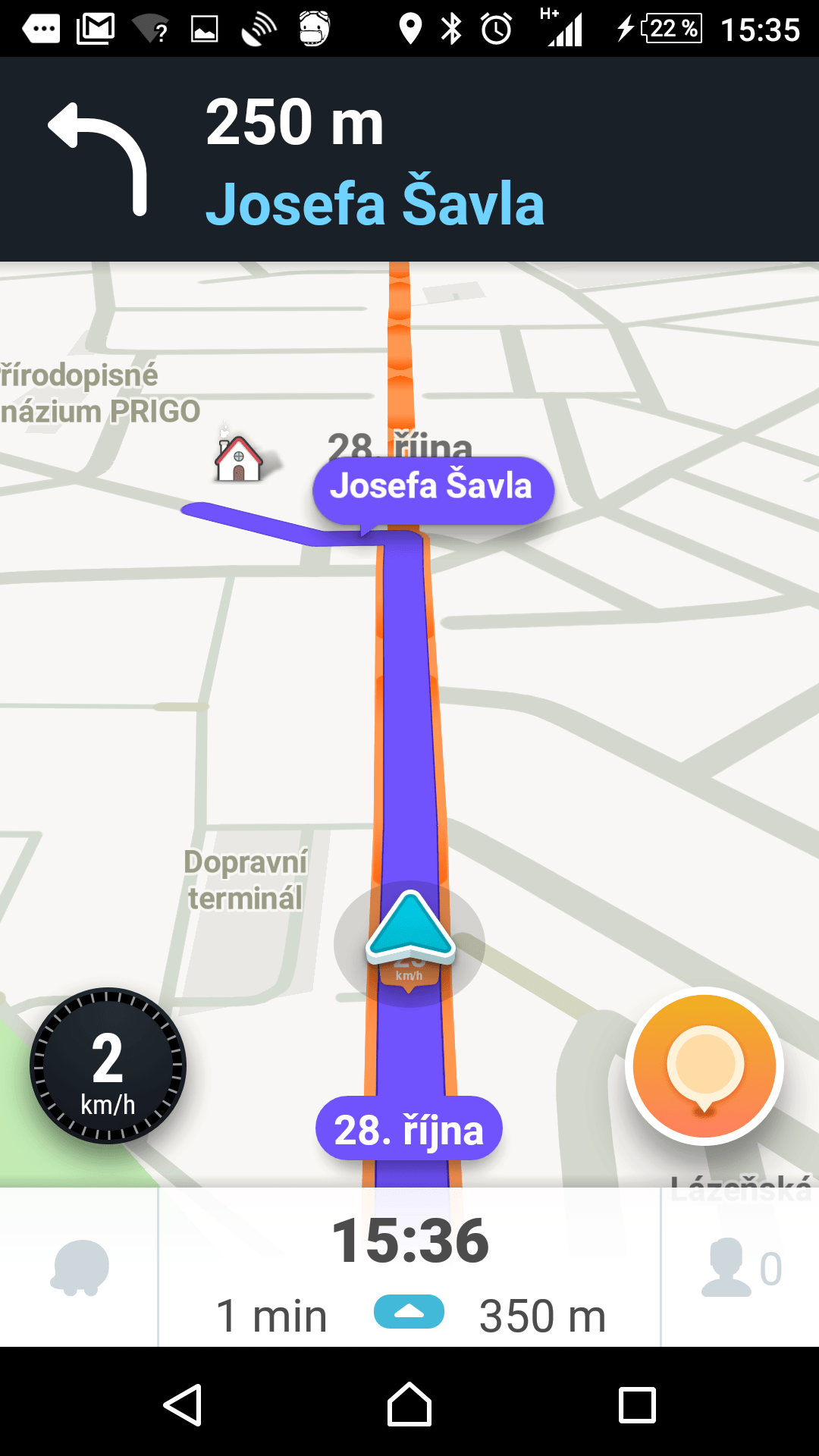Open the Waze main menu icon
The height and width of the screenshot is (1456, 819).
point(80,1267)
